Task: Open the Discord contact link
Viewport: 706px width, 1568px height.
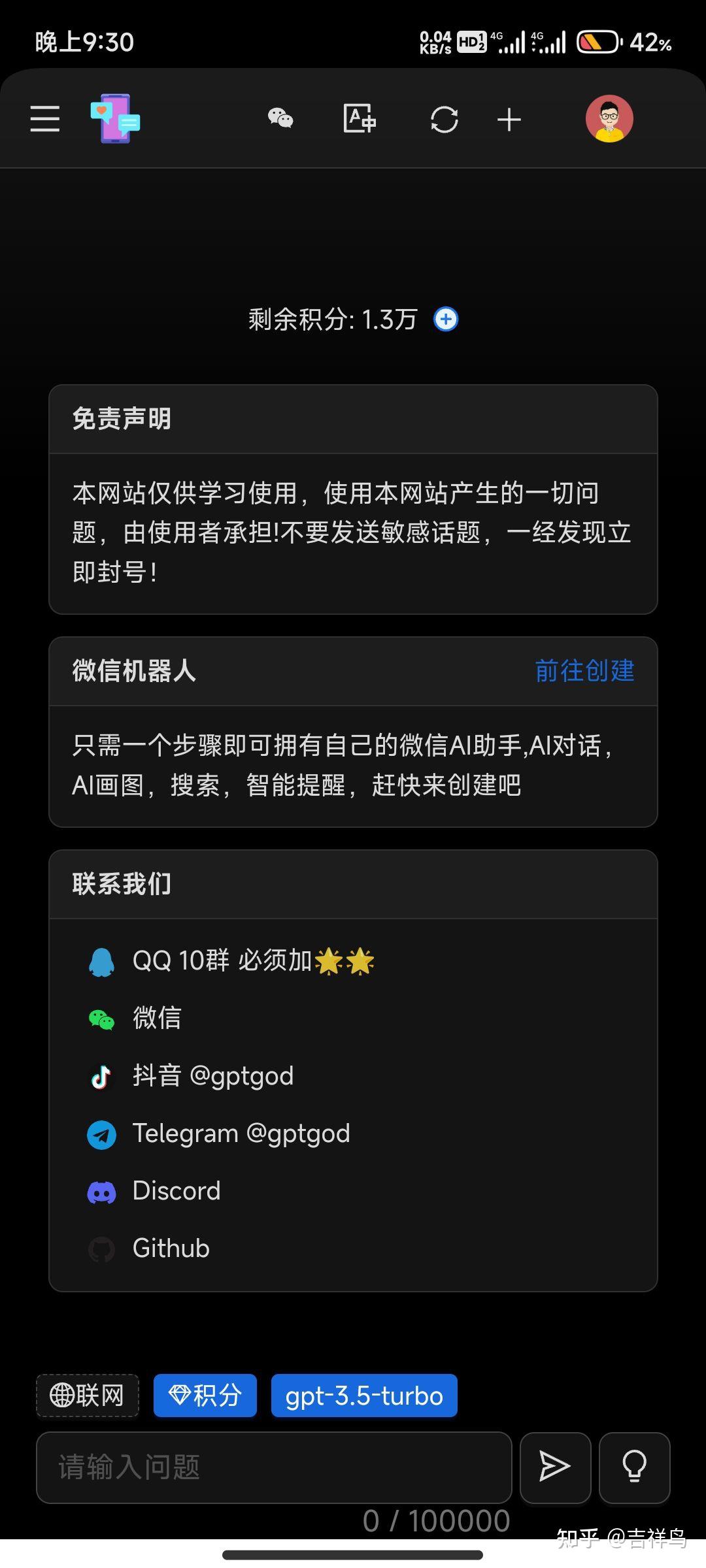Action: click(176, 1191)
